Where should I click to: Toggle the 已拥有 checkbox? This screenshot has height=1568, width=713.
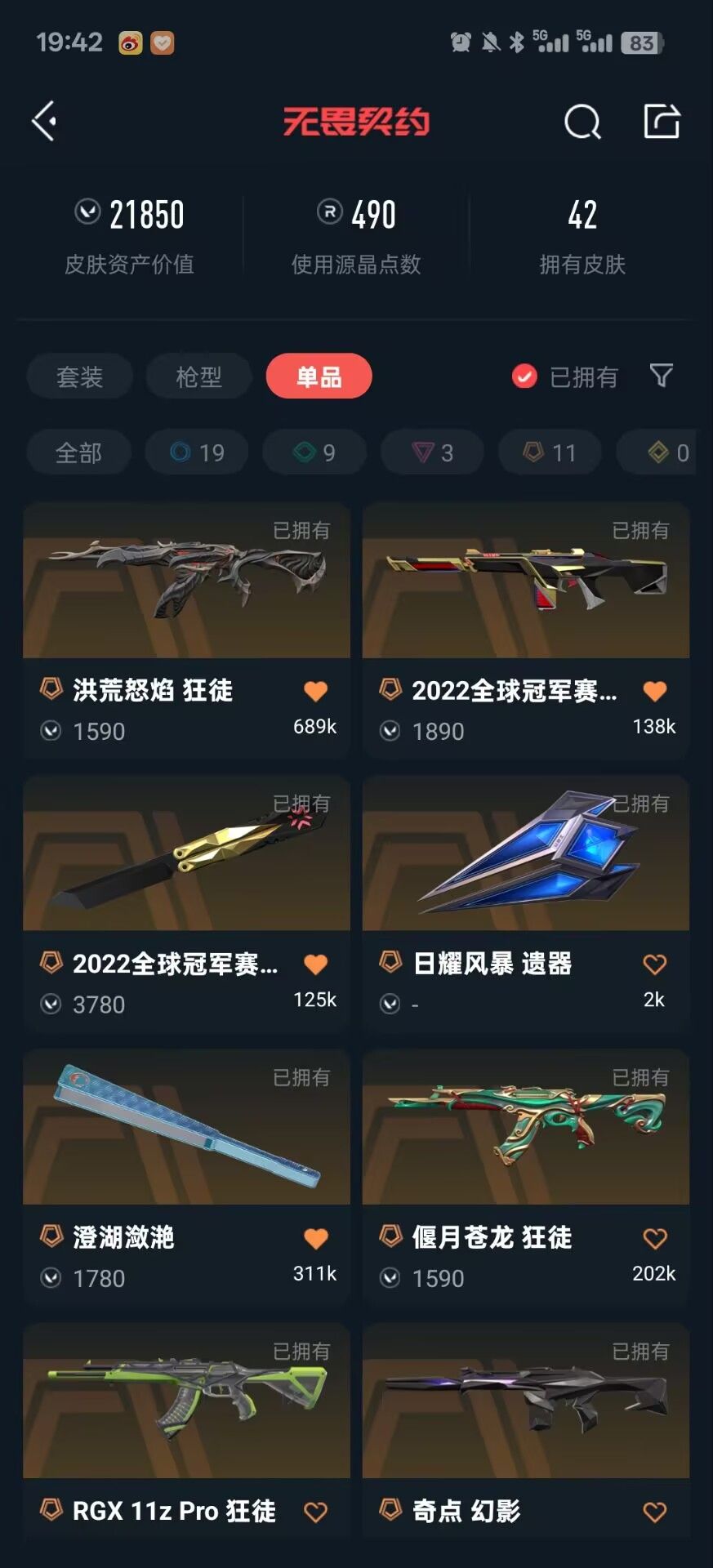524,376
